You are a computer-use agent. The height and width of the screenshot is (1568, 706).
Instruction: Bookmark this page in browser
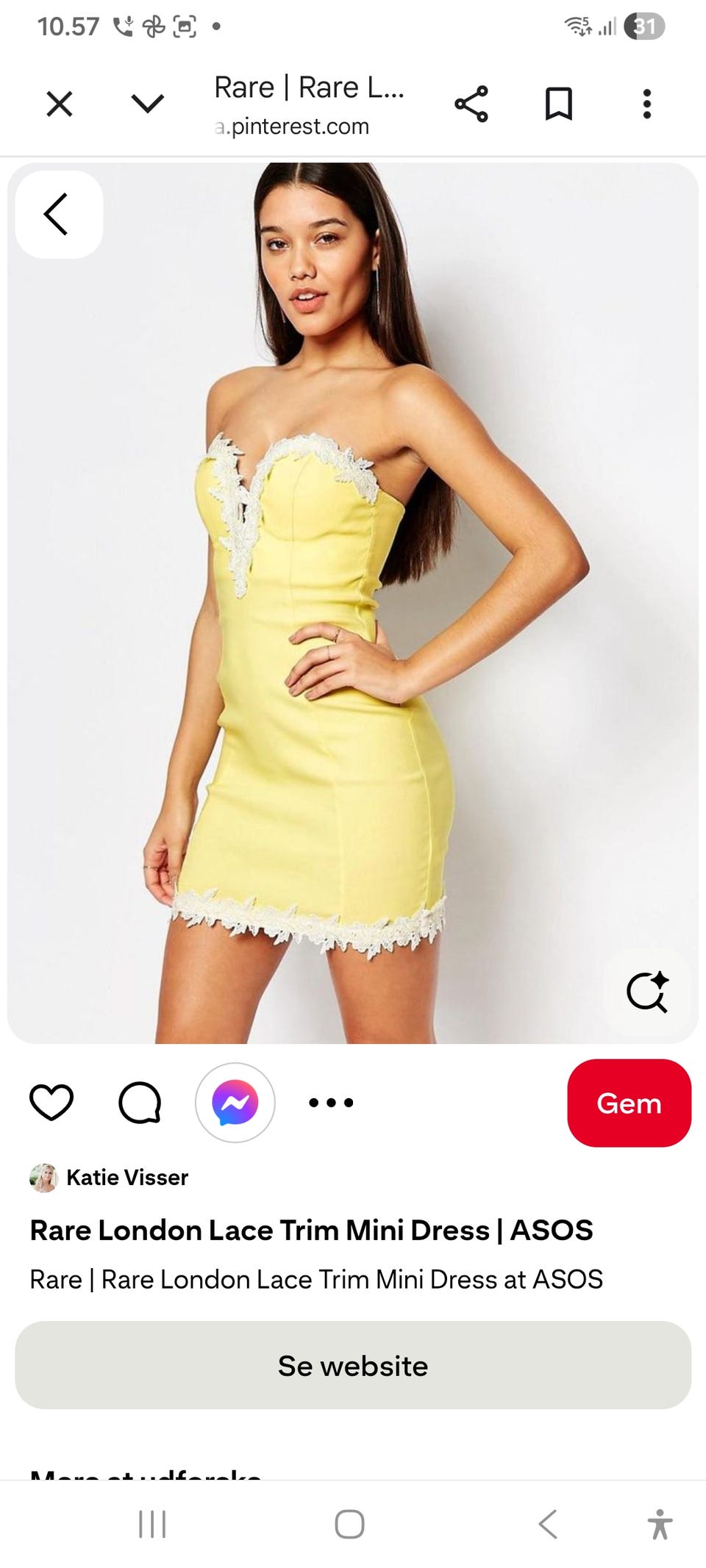559,104
